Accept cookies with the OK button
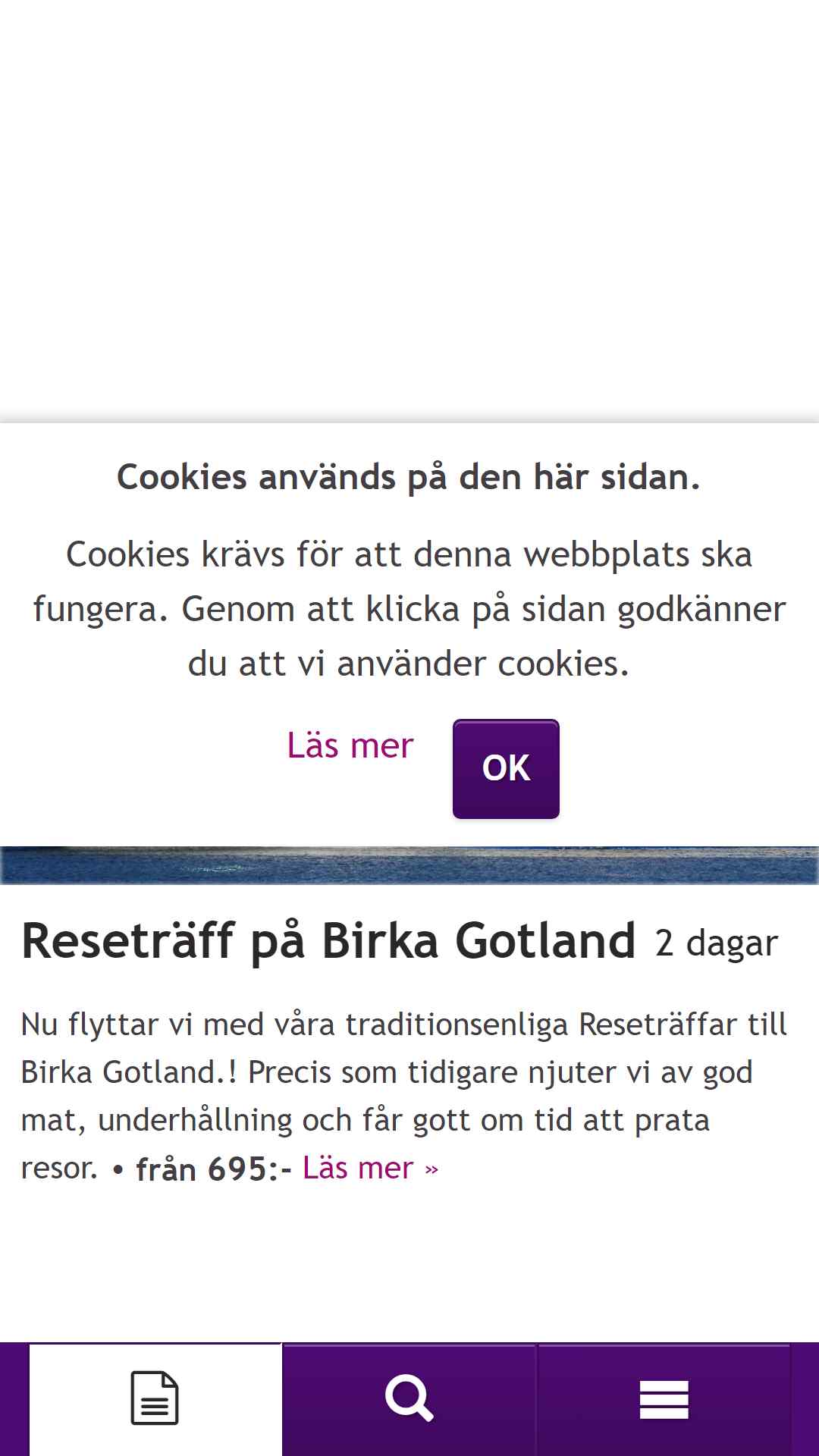Screen dimensions: 819x1456 (x=506, y=768)
